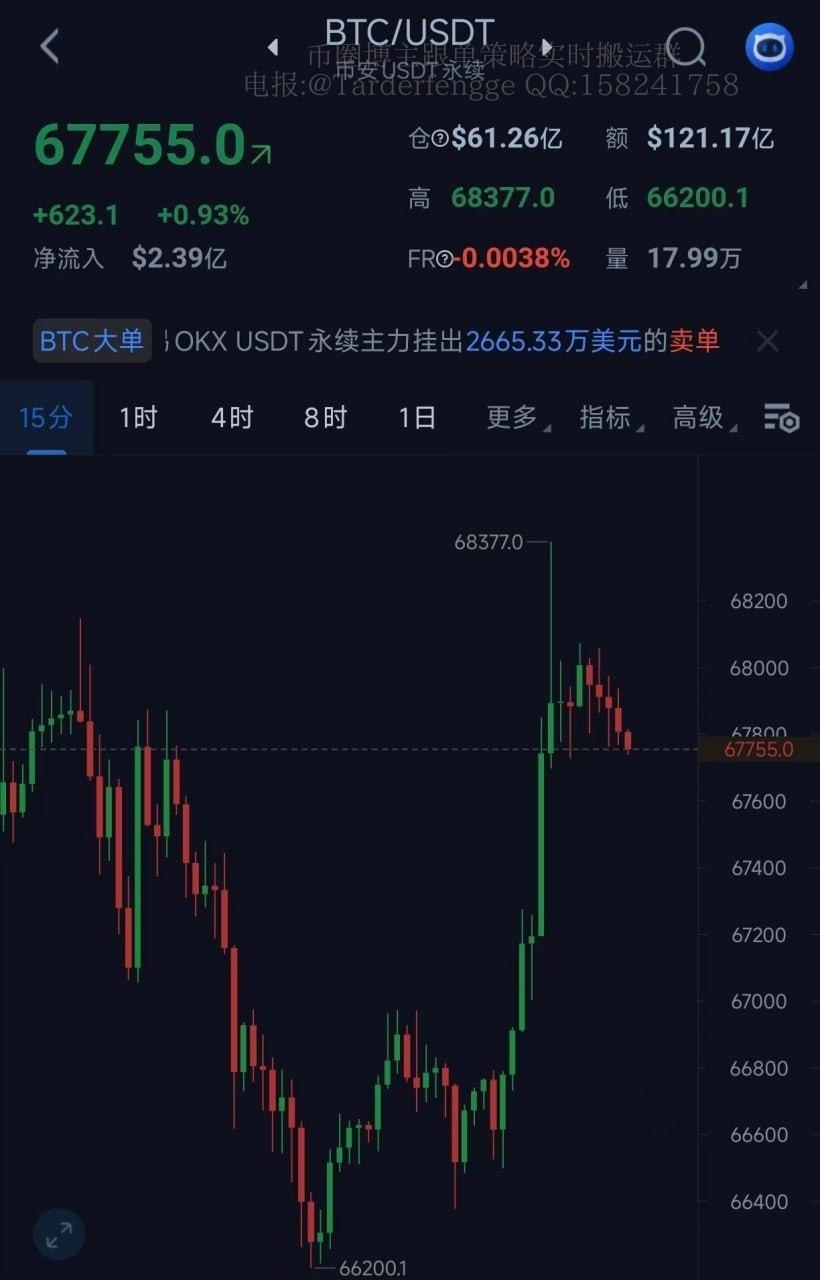Viewport: 820px width, 1280px height.
Task: Open the 高级 advanced menu
Action: pos(700,417)
